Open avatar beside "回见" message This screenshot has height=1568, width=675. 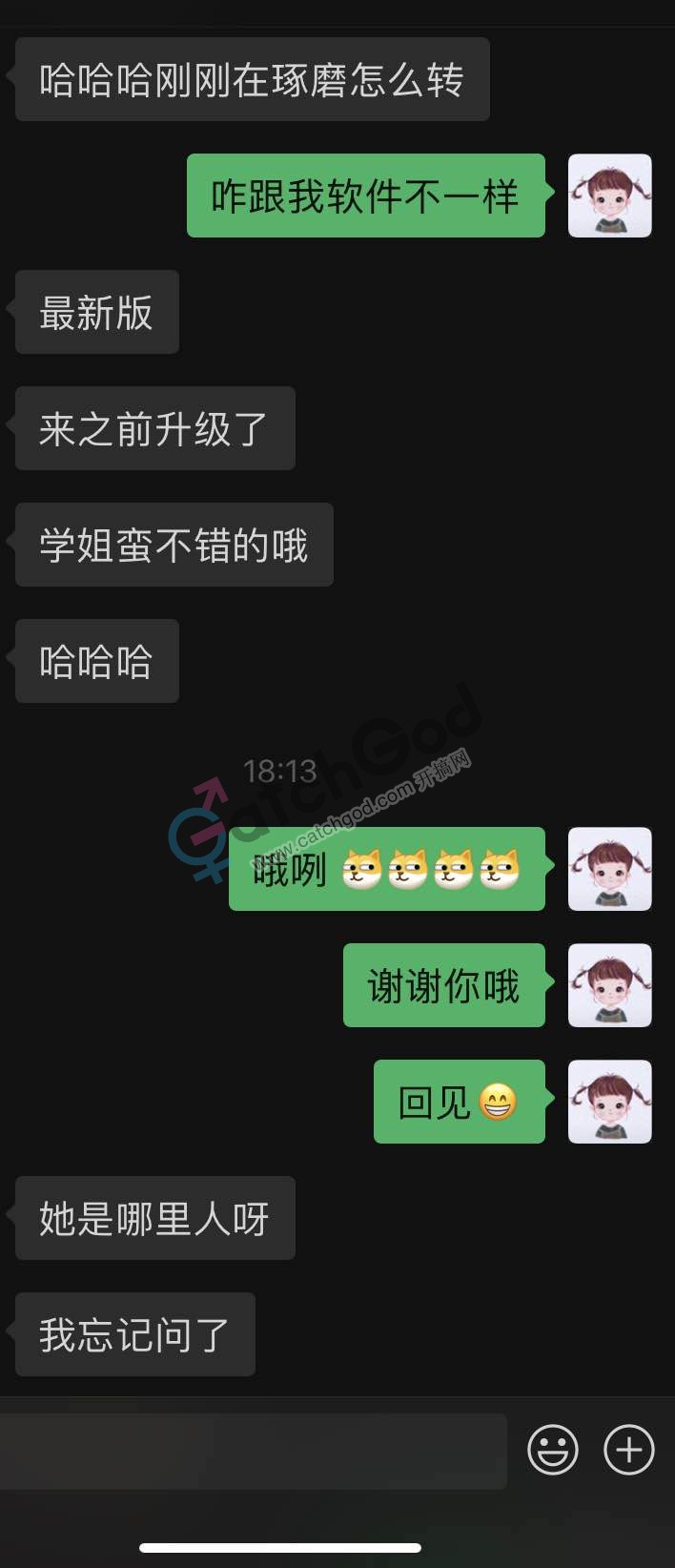pos(610,1102)
